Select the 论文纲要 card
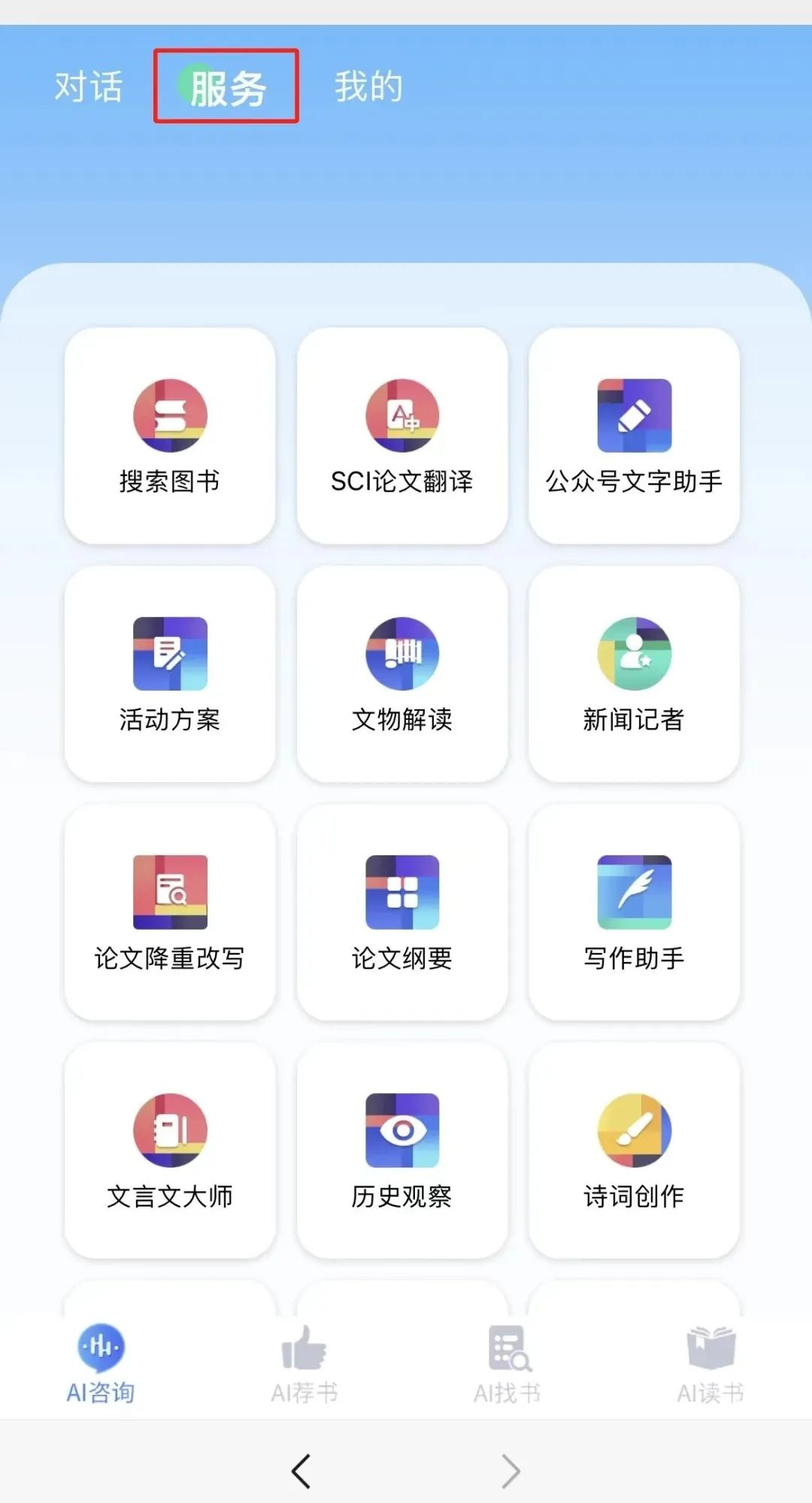812x1503 pixels. point(402,912)
